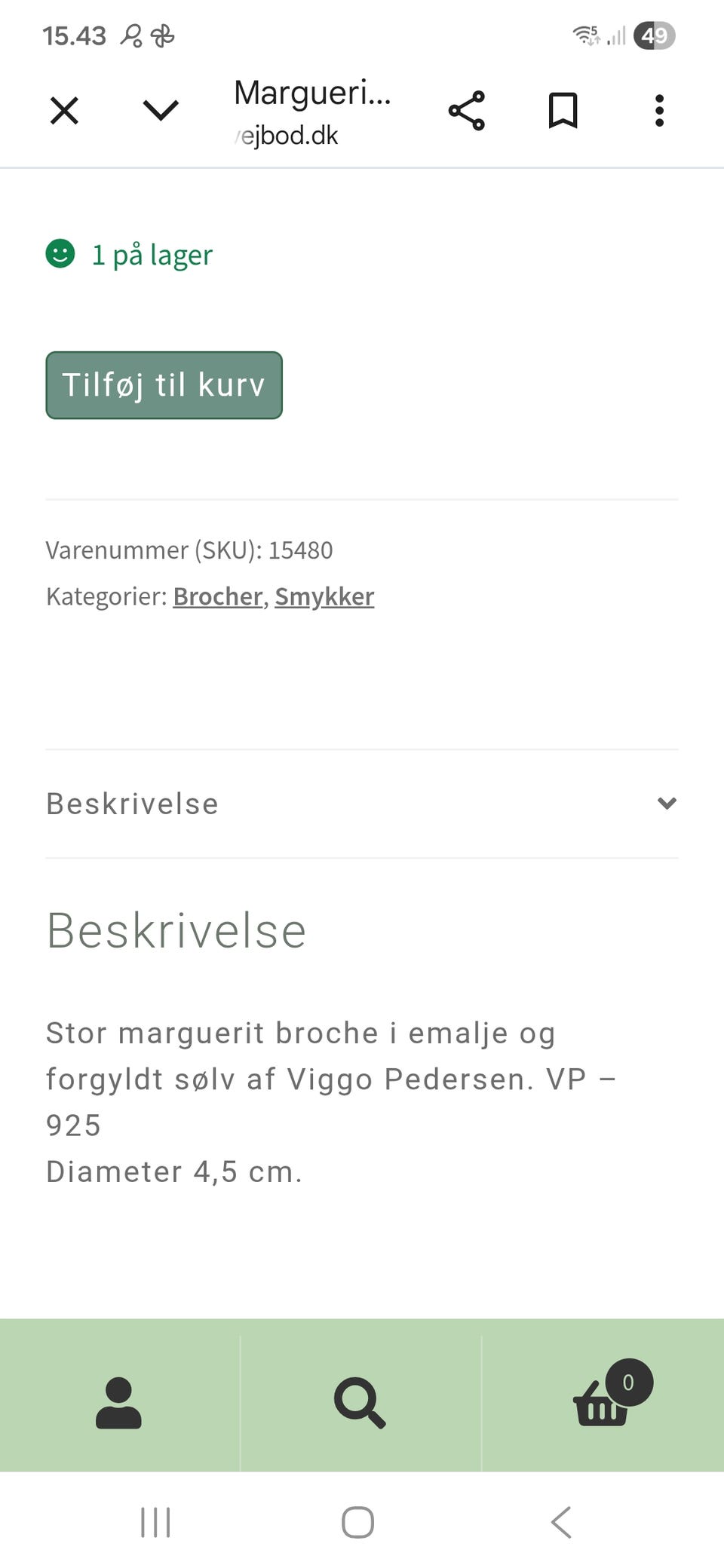This screenshot has width=724, height=1568.
Task: Tap the Wi-Fi status icon
Action: coord(586,35)
